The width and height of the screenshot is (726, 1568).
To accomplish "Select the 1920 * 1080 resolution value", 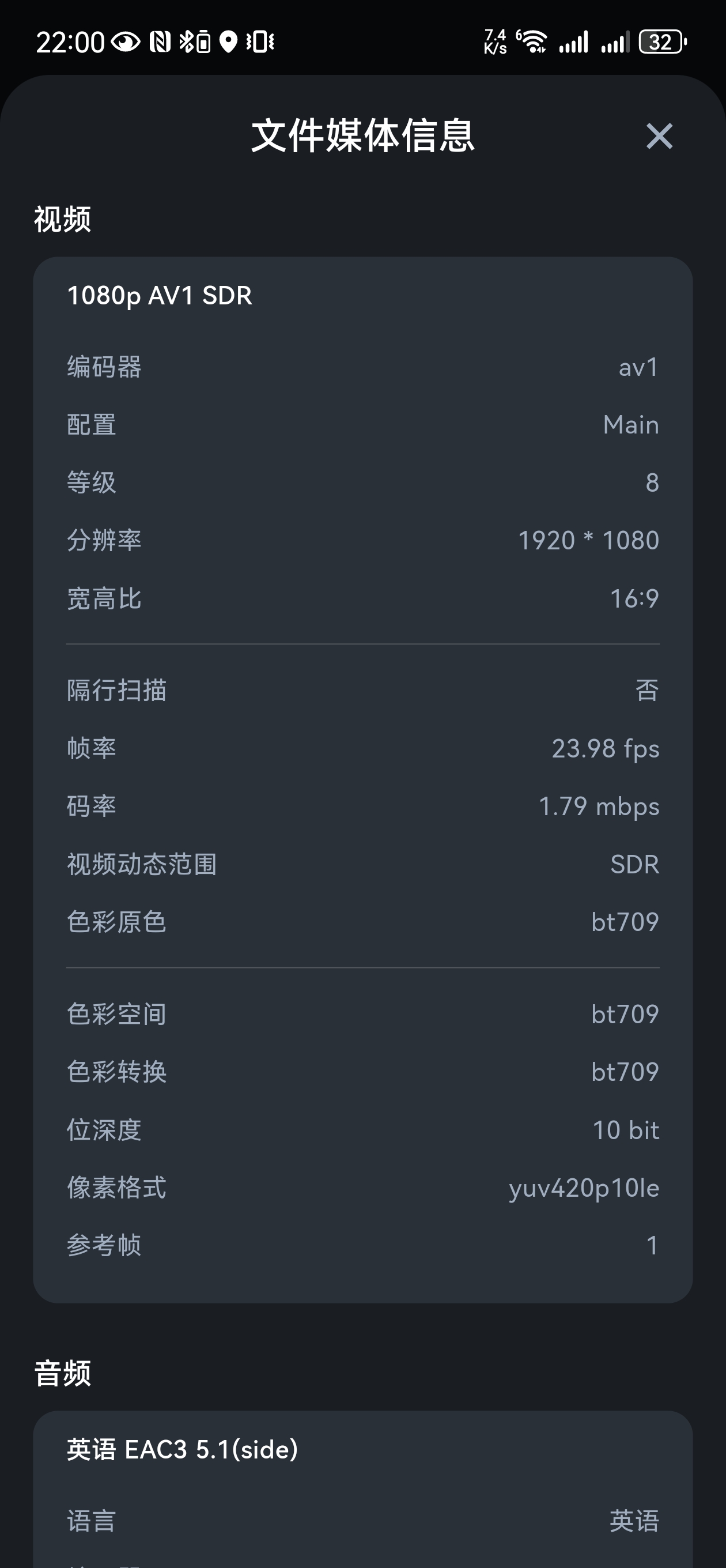I will 588,540.
